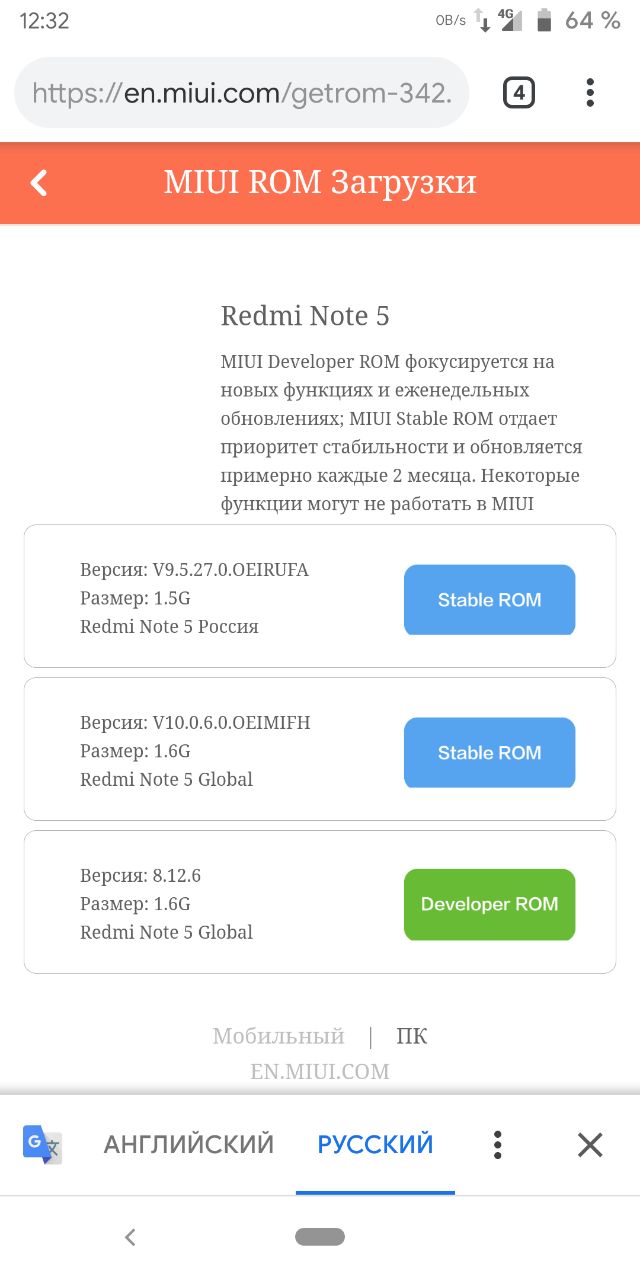Show page in АНГЛИЙСКИЙ

tap(189, 1144)
